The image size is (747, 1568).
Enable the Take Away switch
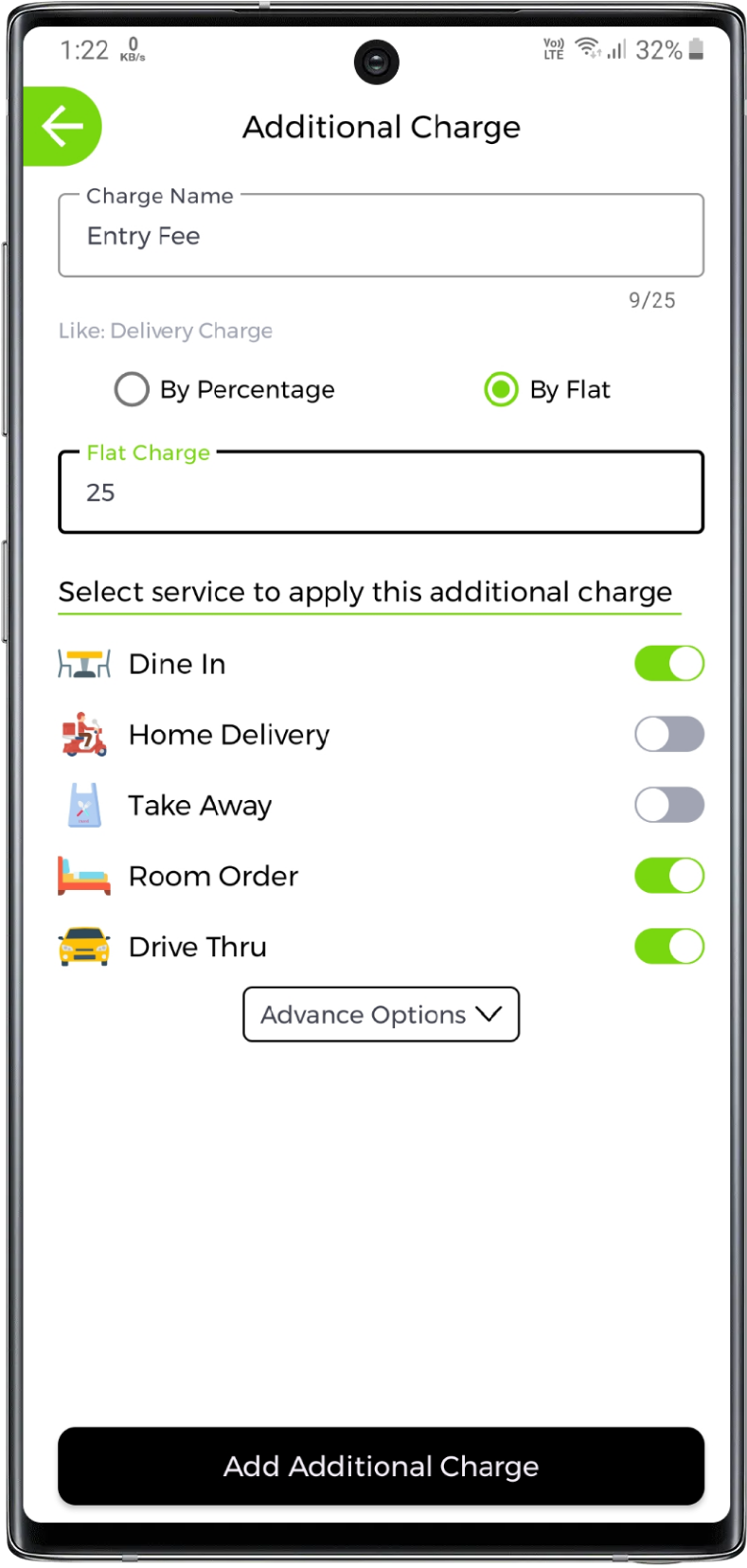[x=668, y=806]
